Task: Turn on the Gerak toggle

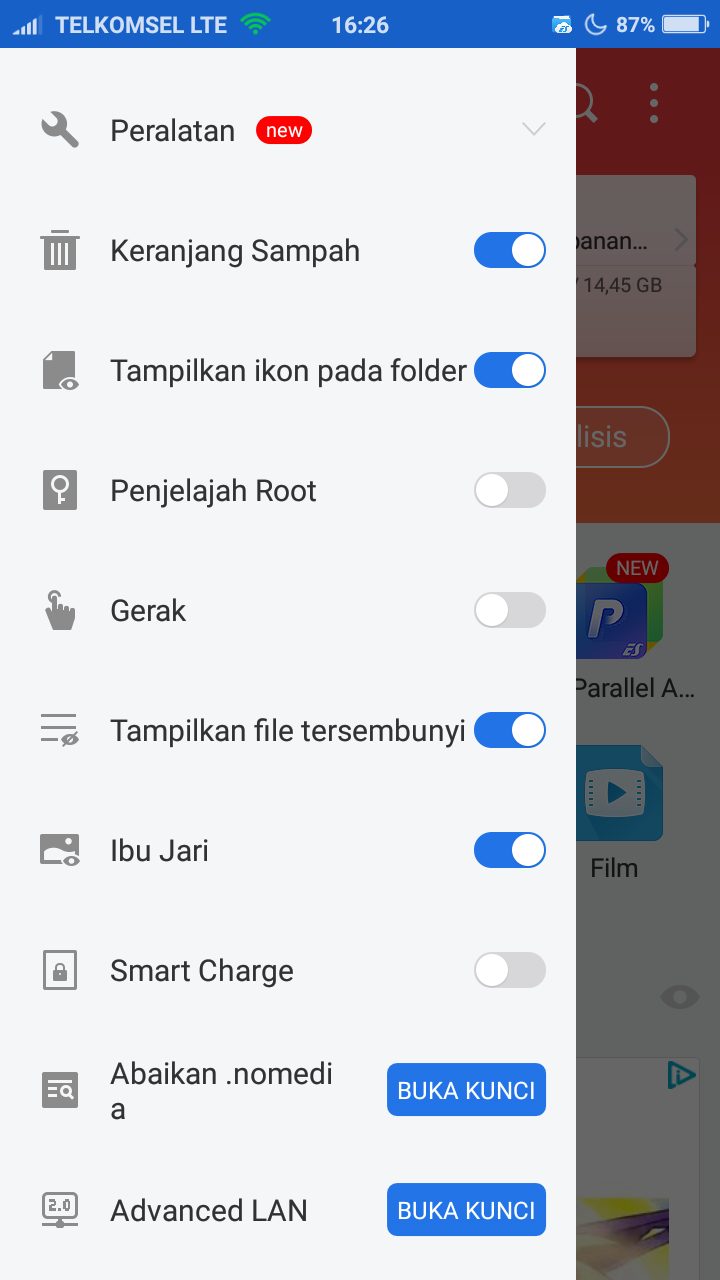Action: pos(509,611)
